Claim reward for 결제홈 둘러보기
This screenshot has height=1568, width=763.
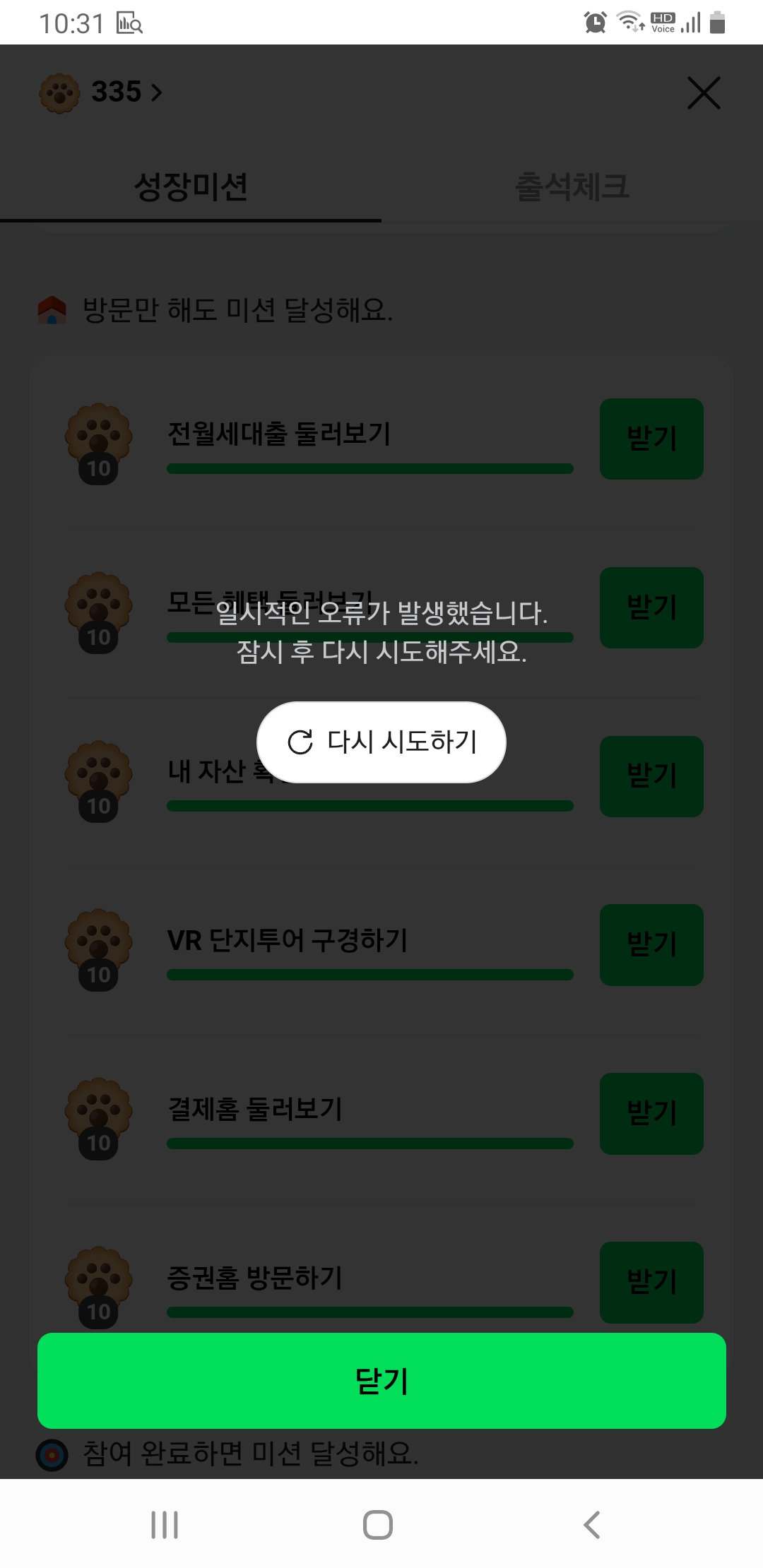651,1113
